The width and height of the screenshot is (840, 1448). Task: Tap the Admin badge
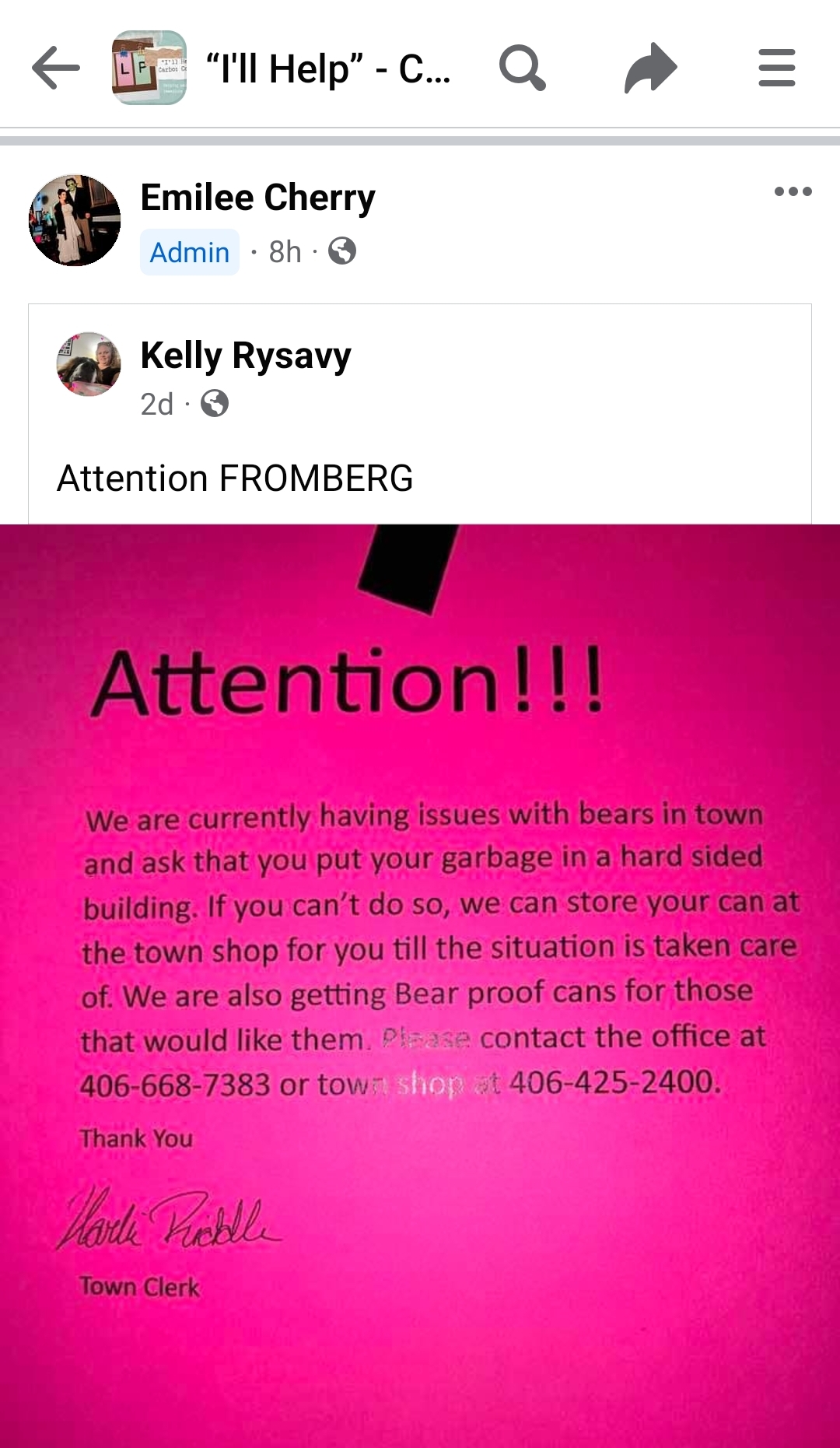[189, 252]
